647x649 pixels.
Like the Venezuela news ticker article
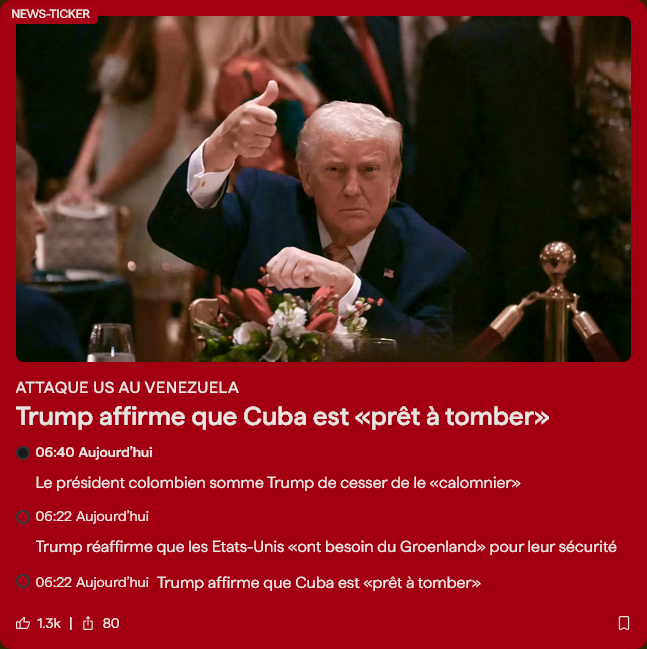pos(23,623)
